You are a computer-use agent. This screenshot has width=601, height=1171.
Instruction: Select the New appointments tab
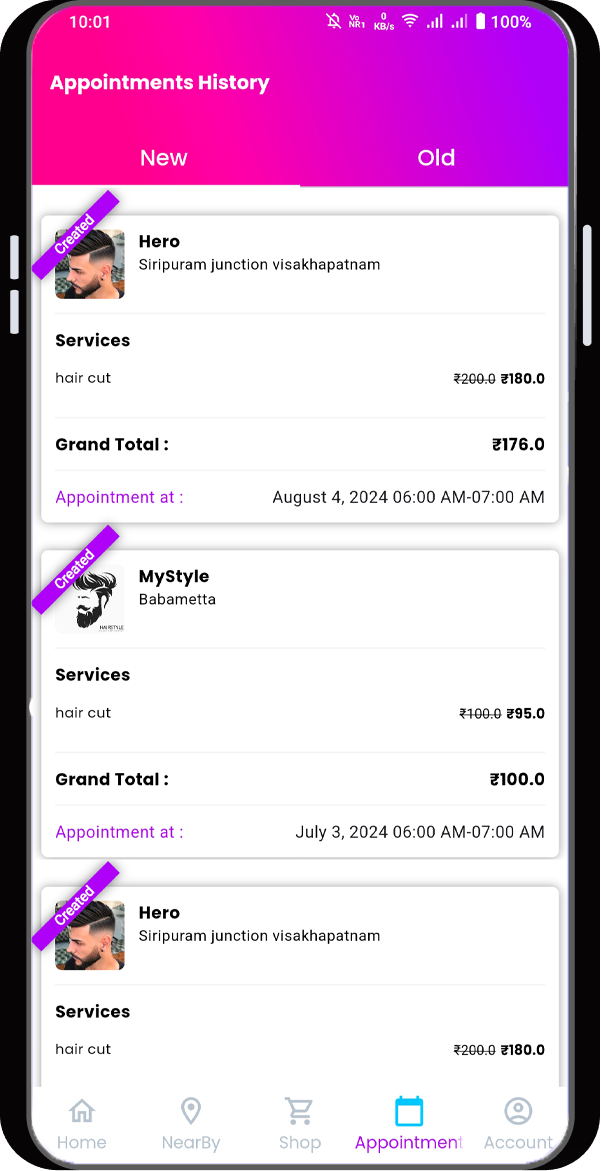[x=164, y=158]
